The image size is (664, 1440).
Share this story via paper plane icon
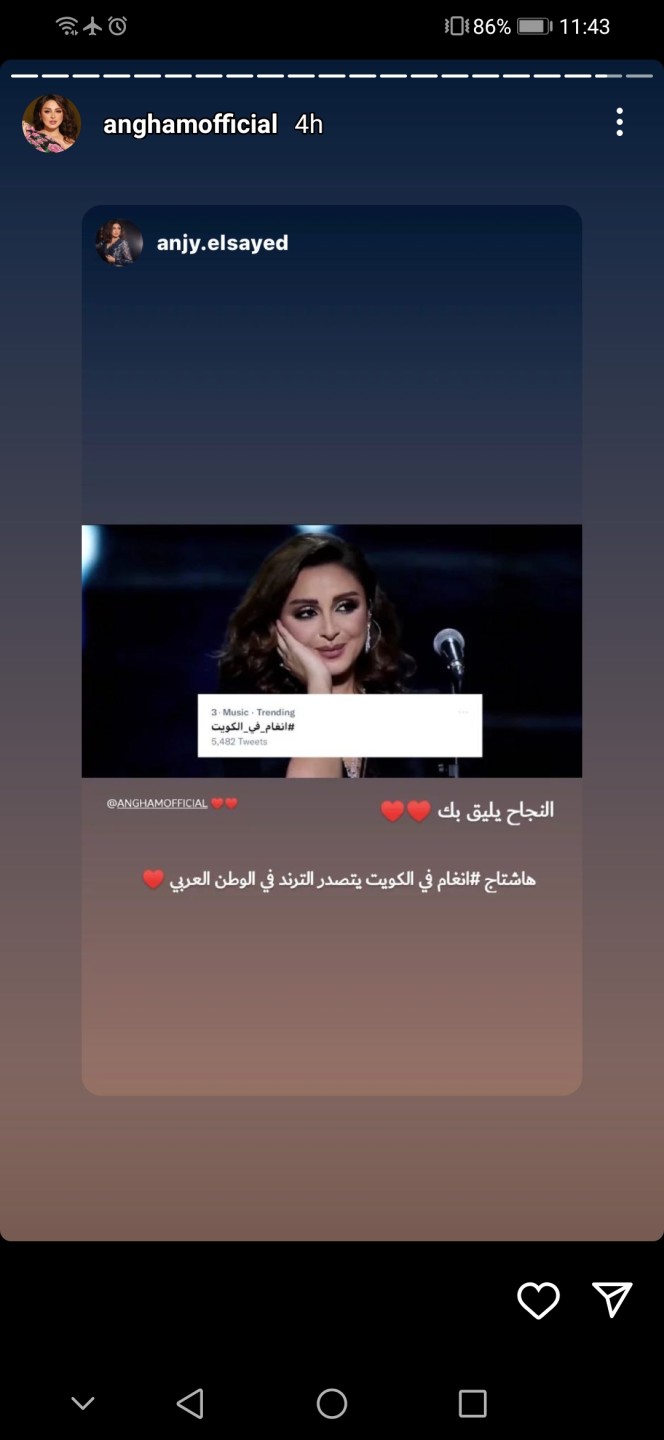[x=612, y=1299]
